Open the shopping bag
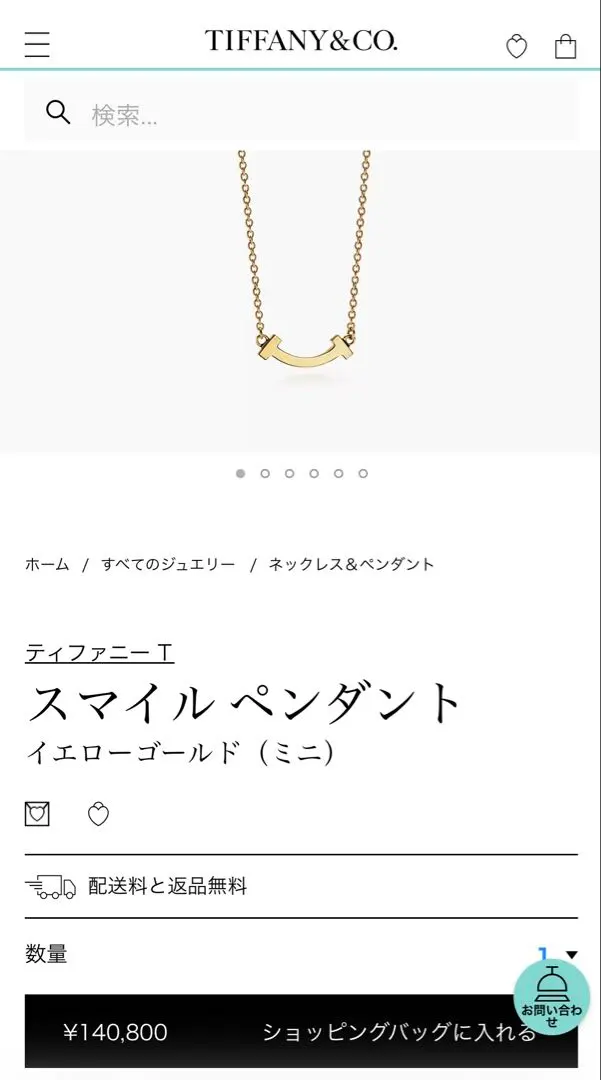The height and width of the screenshot is (1080, 601). tap(566, 46)
